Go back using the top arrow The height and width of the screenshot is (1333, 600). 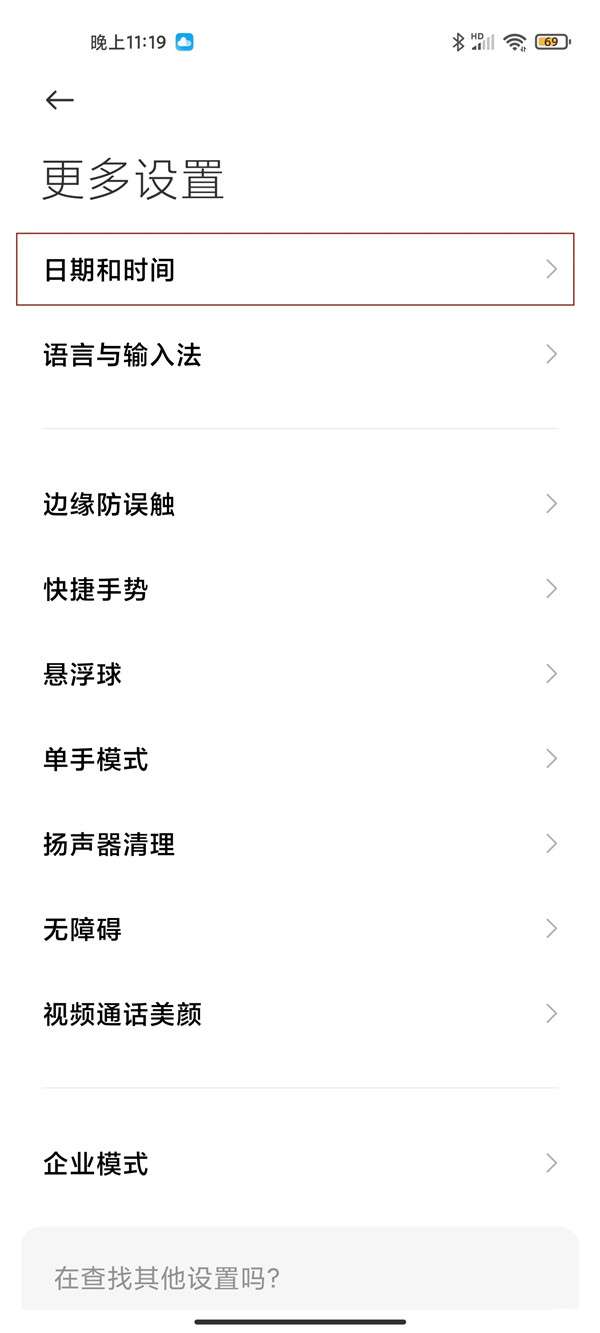60,100
